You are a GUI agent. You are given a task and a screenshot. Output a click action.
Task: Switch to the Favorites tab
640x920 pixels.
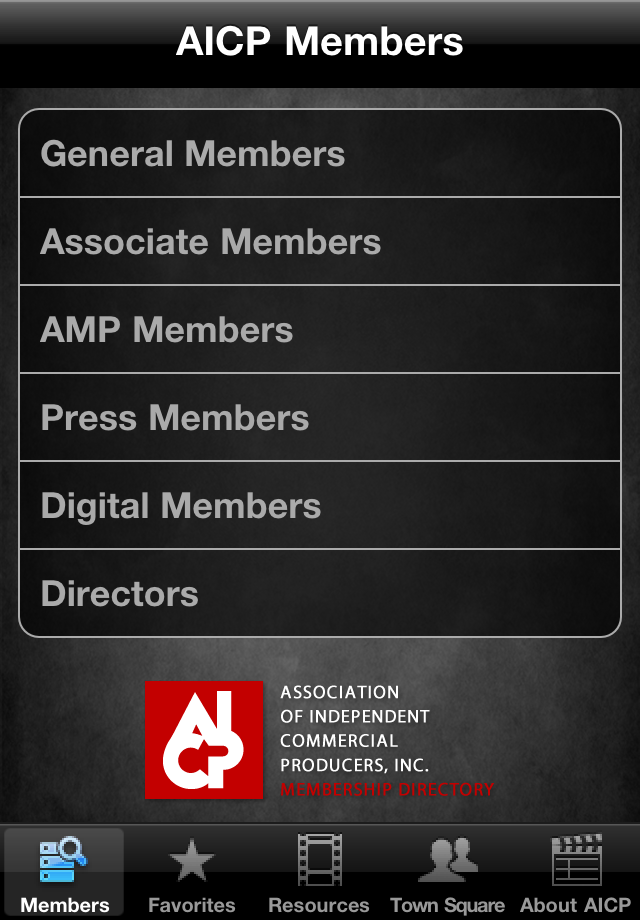coord(192,872)
